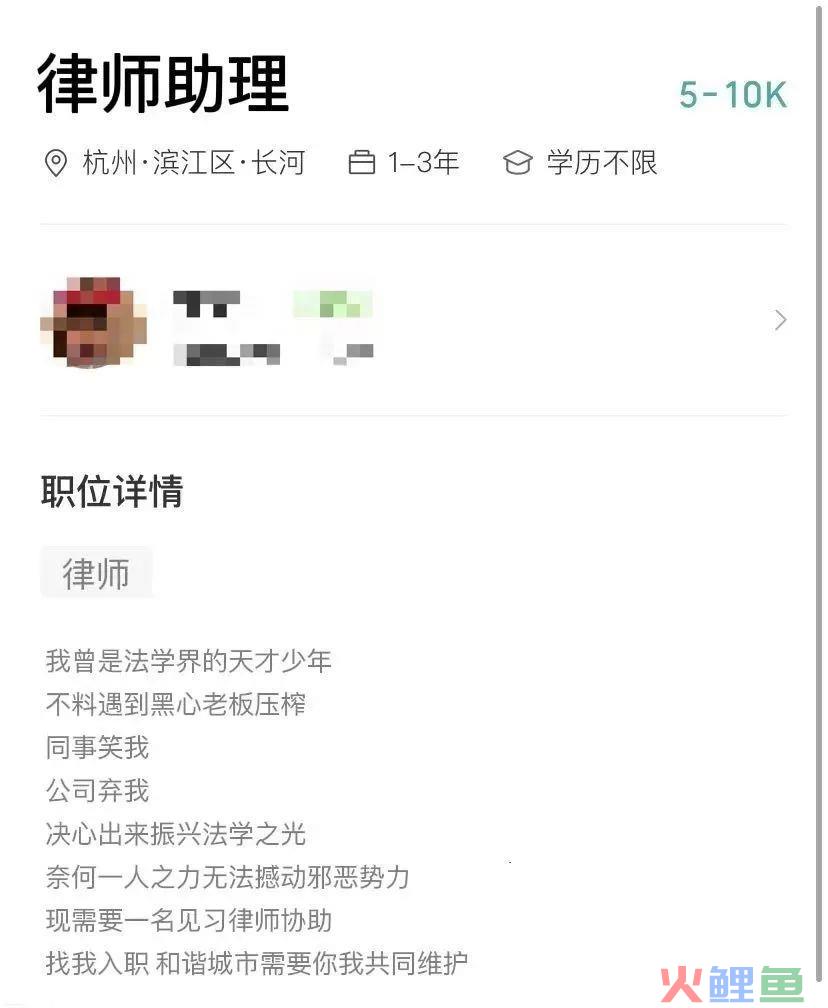Image resolution: width=828 pixels, height=1008 pixels.
Task: Open the recruiter profile row with chevron
Action: [x=413, y=321]
